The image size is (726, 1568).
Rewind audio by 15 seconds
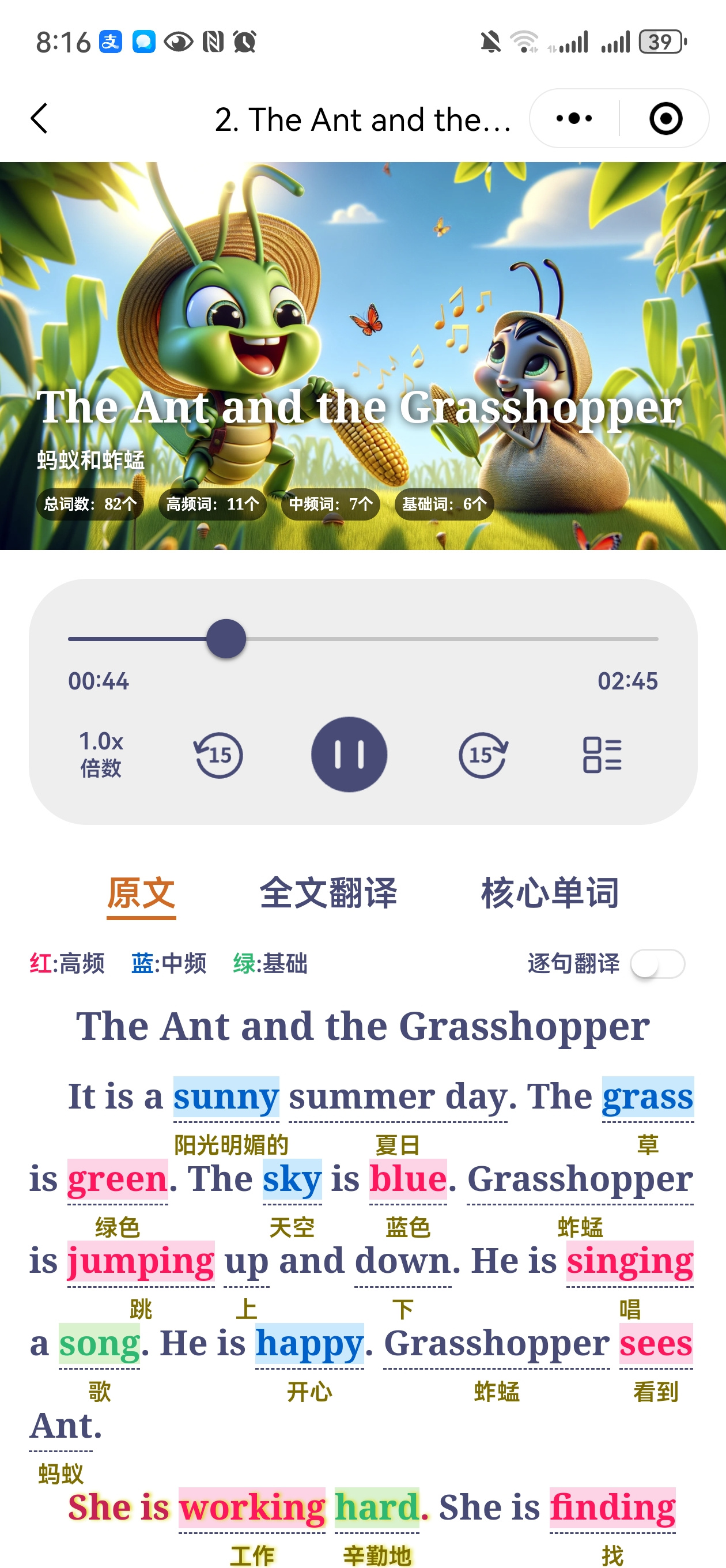(218, 755)
